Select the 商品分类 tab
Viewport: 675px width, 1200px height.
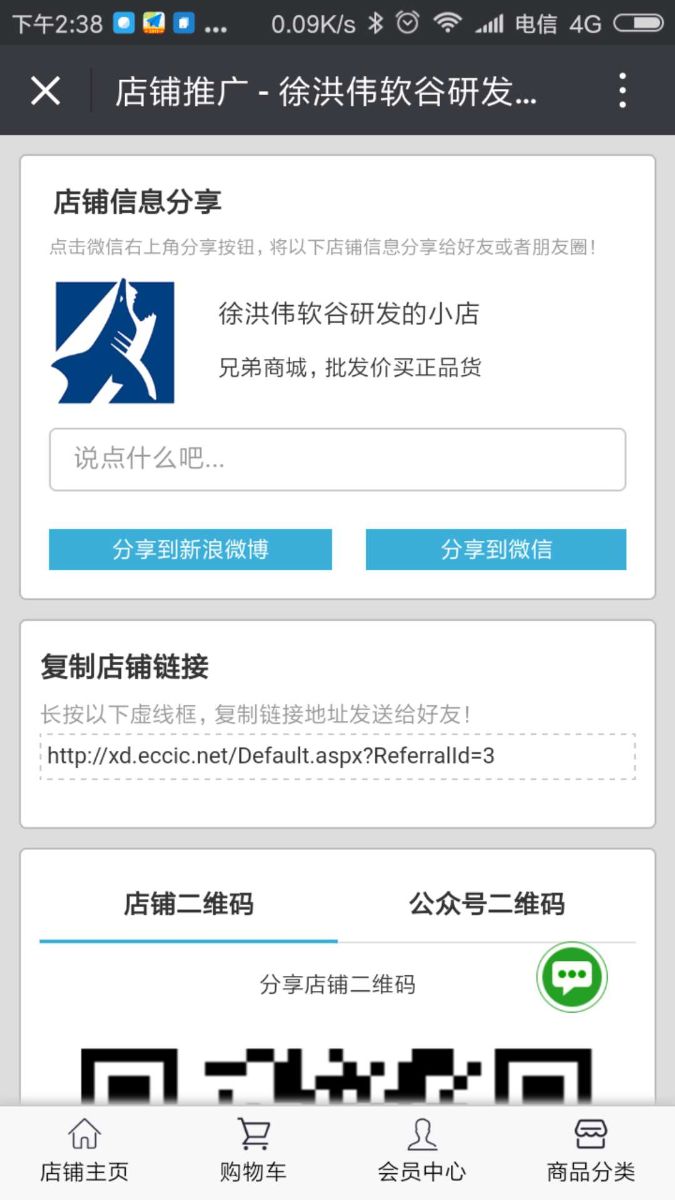590,1152
